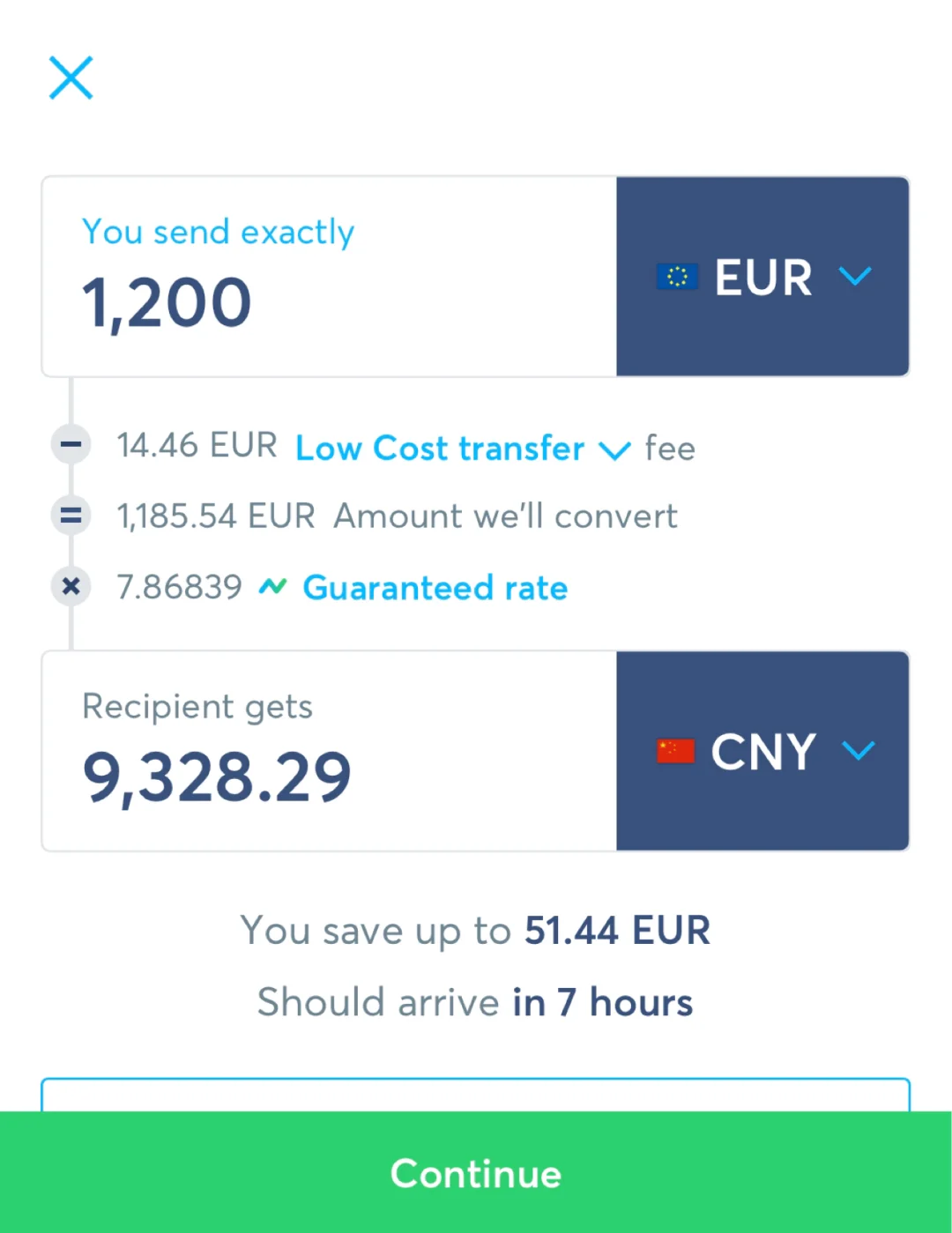Expand the Low Cost transfer options
This screenshot has width=952, height=1233.
462,449
